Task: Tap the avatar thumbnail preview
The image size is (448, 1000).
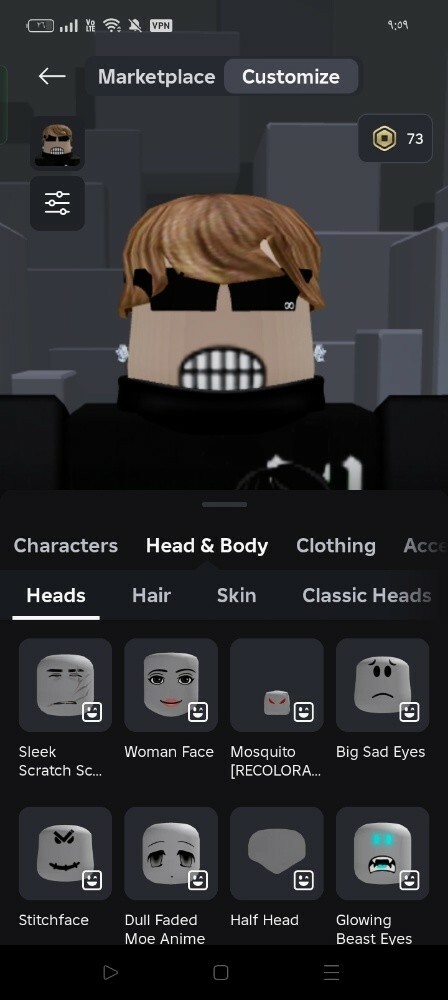Action: tap(57, 143)
